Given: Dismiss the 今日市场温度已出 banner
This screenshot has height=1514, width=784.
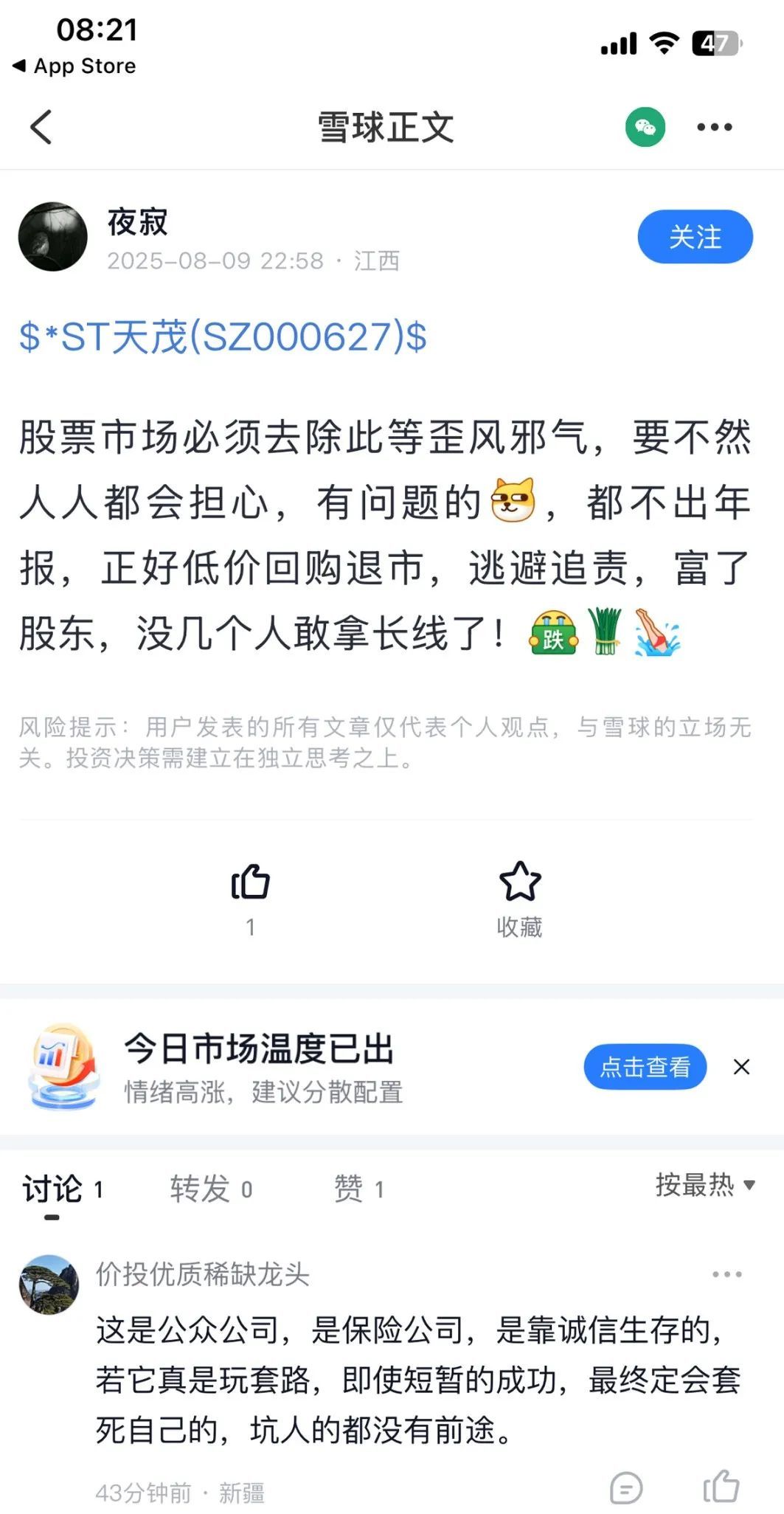Looking at the screenshot, I should [x=741, y=1067].
